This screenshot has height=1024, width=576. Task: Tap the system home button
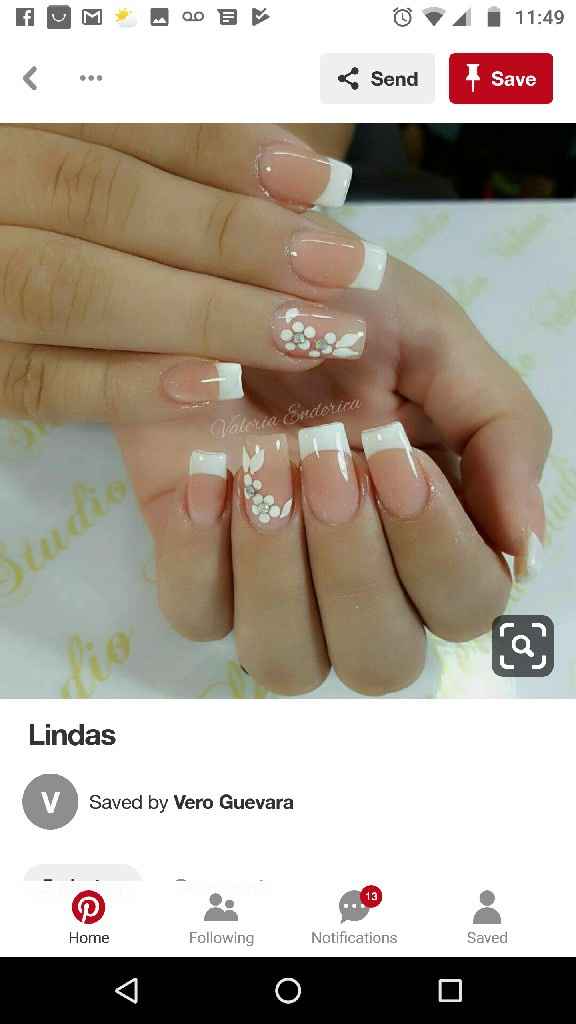coord(288,990)
